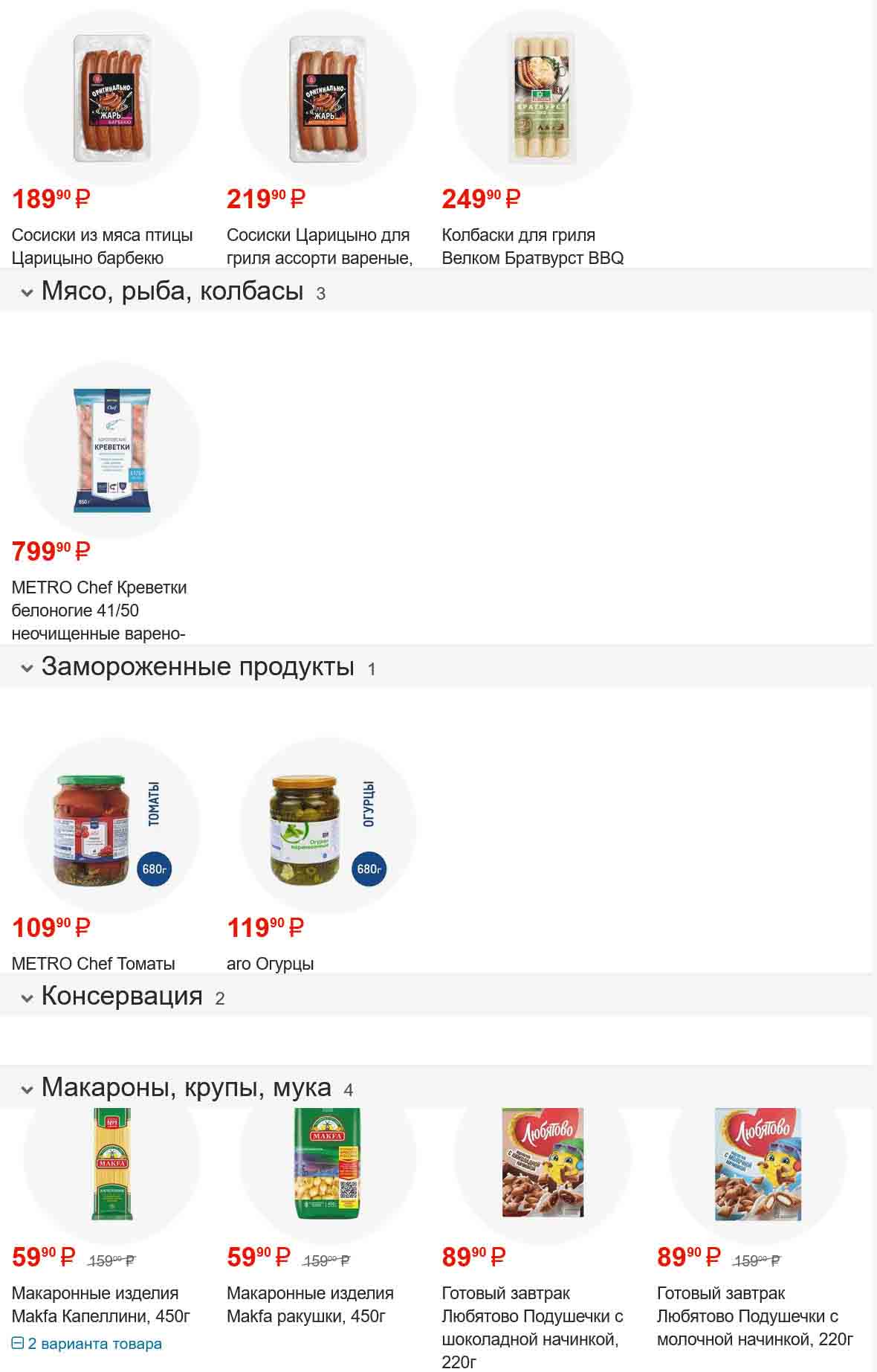Open METRO Chef Креветки белоногие product

pos(112,451)
